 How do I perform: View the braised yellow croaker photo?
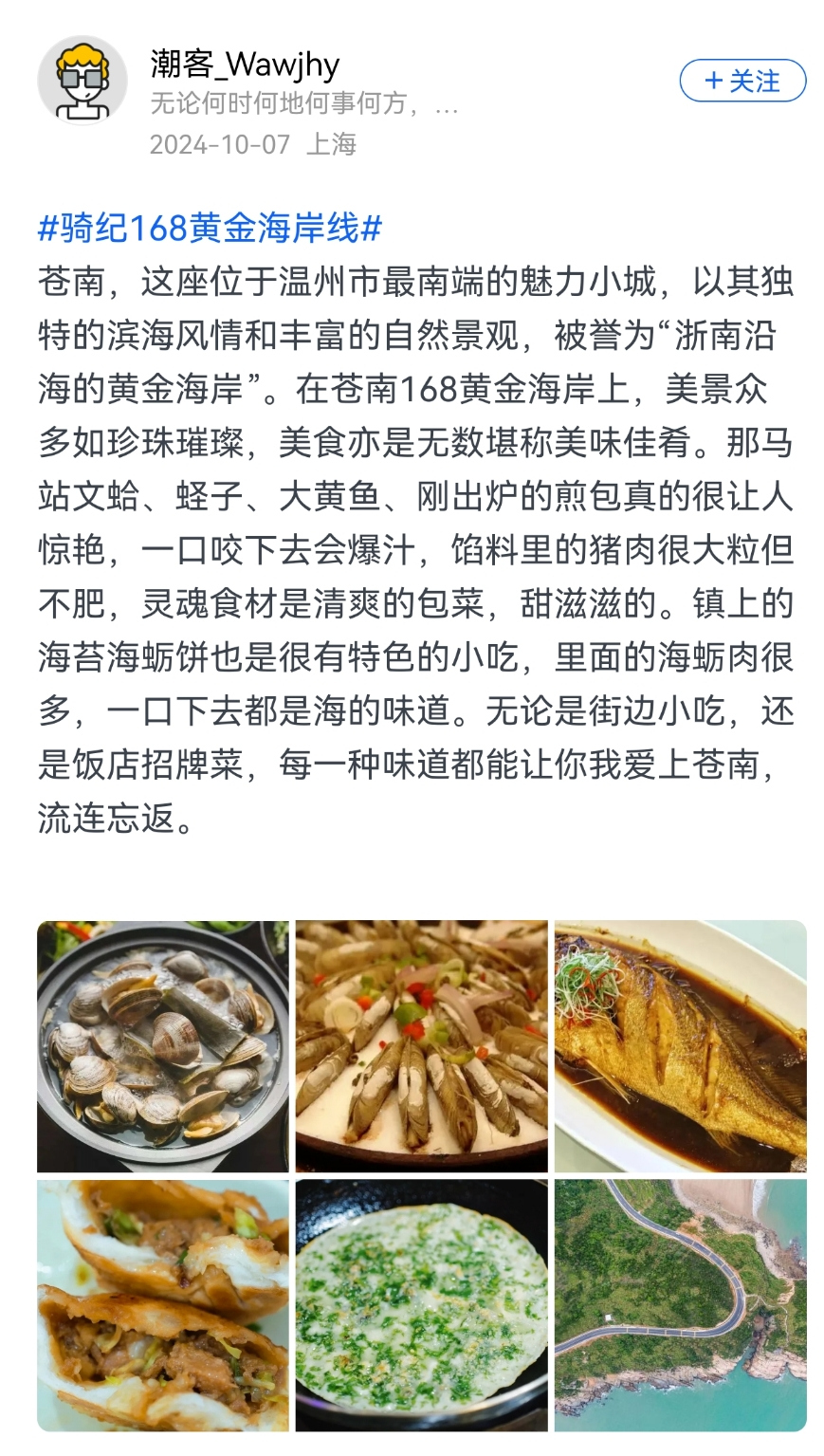(x=681, y=1046)
